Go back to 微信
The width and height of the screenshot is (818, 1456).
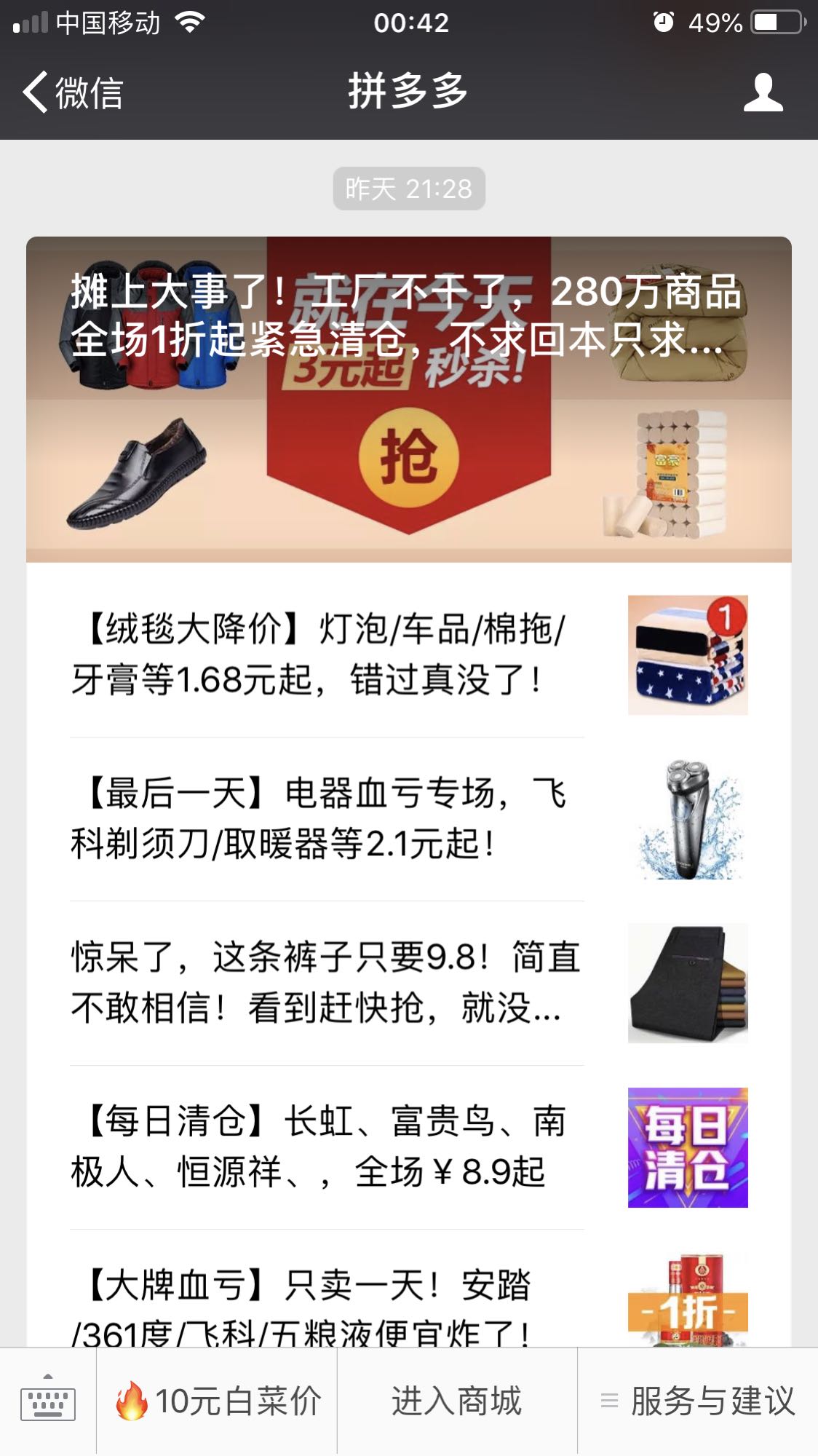[x=73, y=92]
